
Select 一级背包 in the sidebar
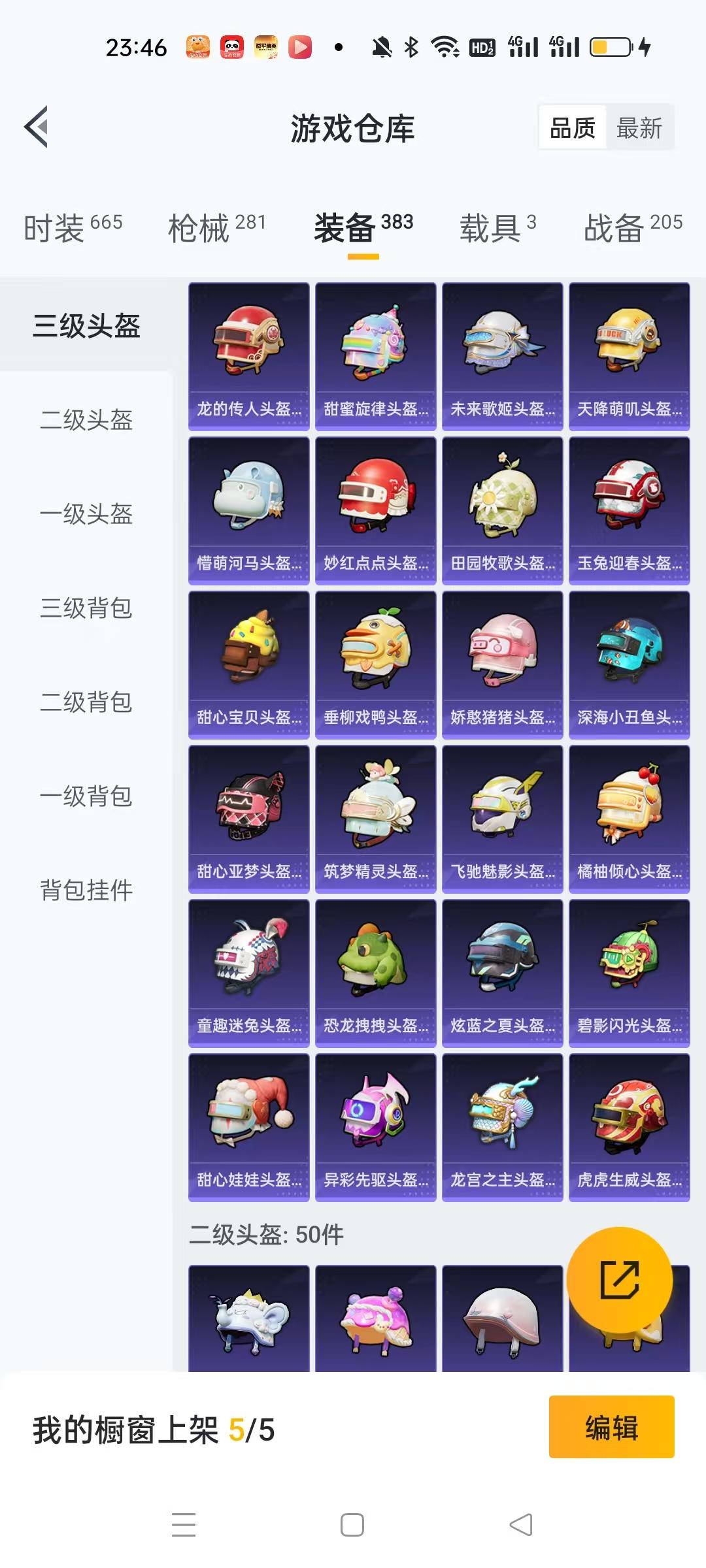(x=85, y=796)
